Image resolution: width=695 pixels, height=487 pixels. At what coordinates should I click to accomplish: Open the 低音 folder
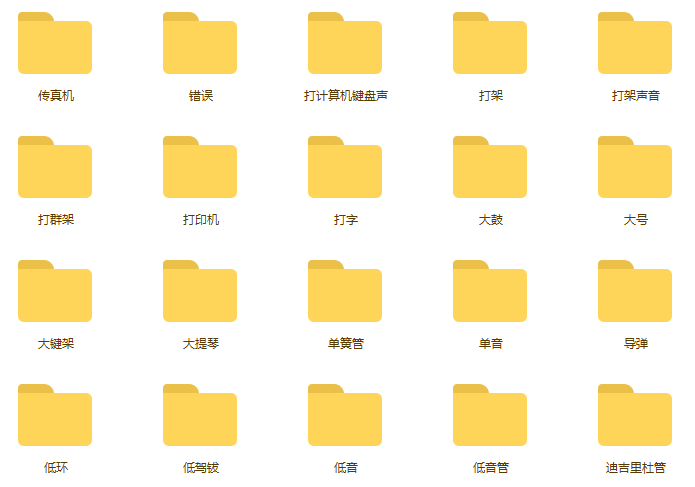coord(345,417)
